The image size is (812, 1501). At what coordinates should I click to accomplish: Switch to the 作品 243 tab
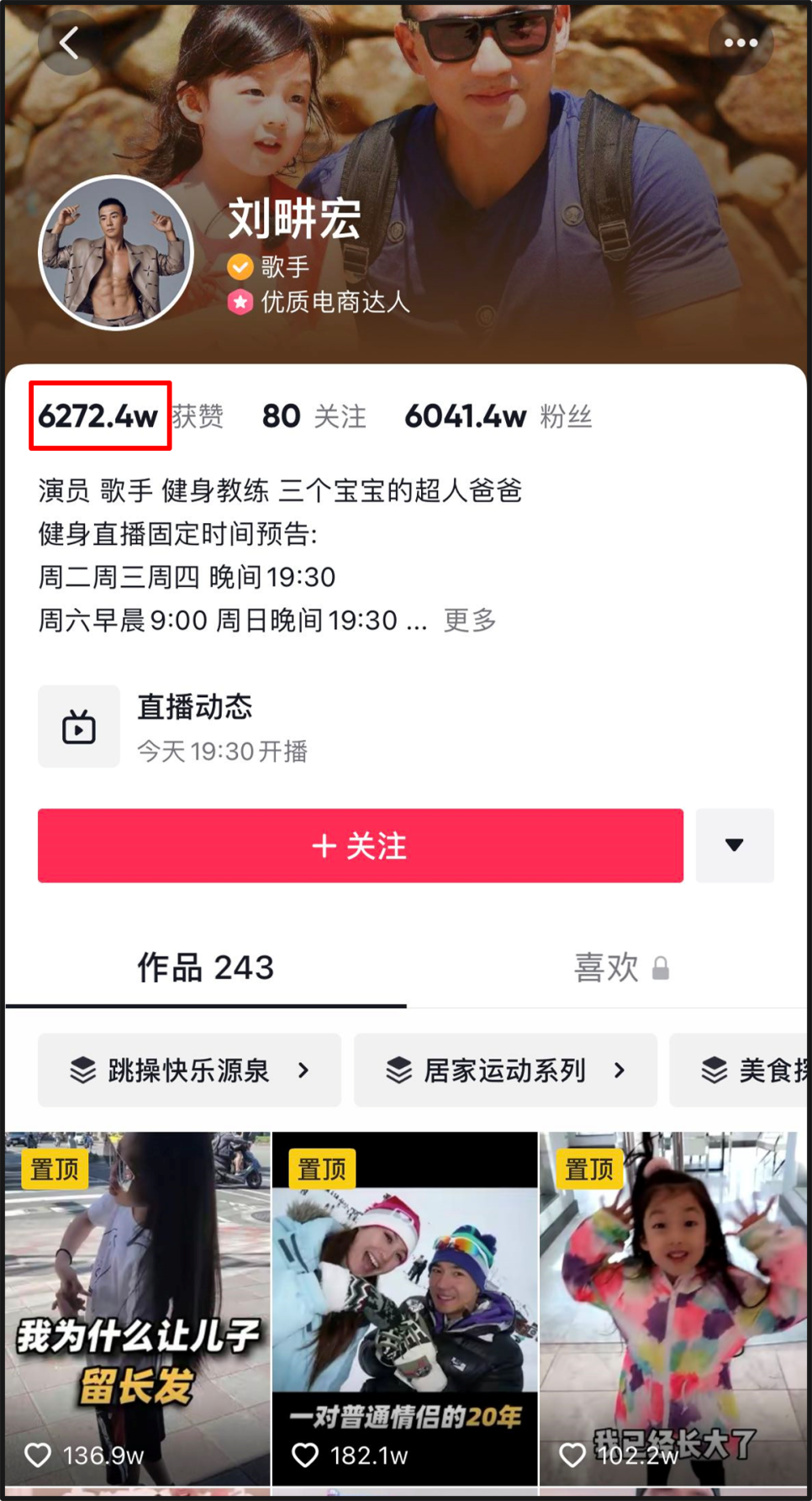tap(206, 968)
